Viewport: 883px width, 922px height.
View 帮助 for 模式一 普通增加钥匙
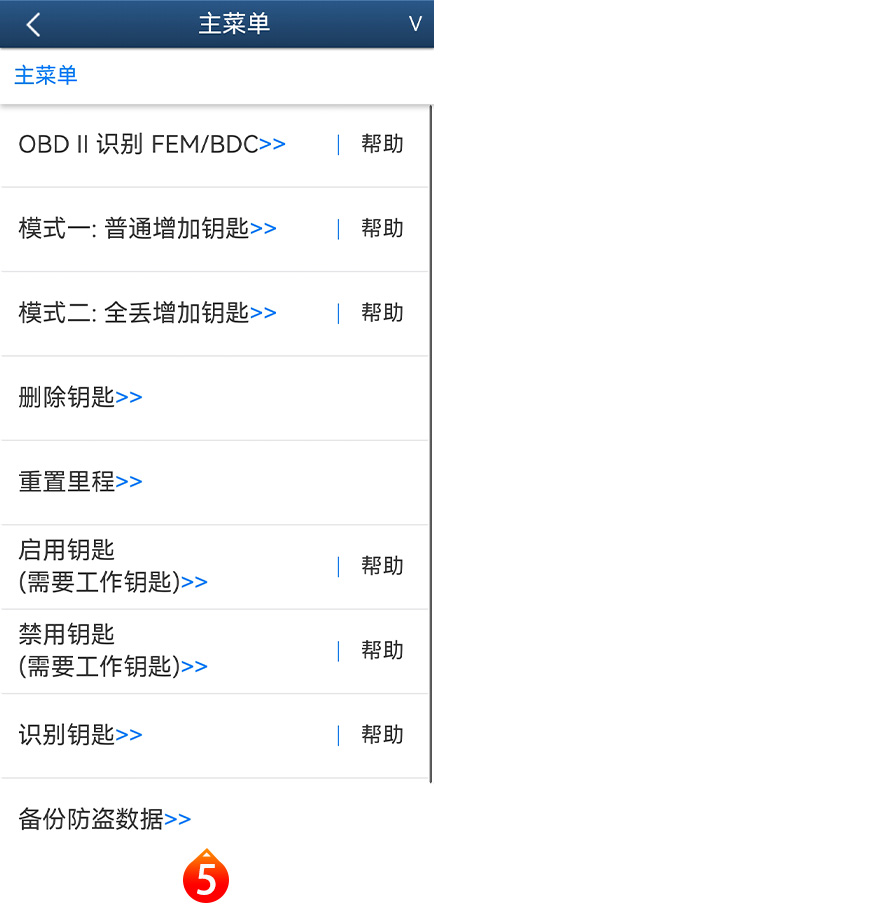pyautogui.click(x=382, y=228)
